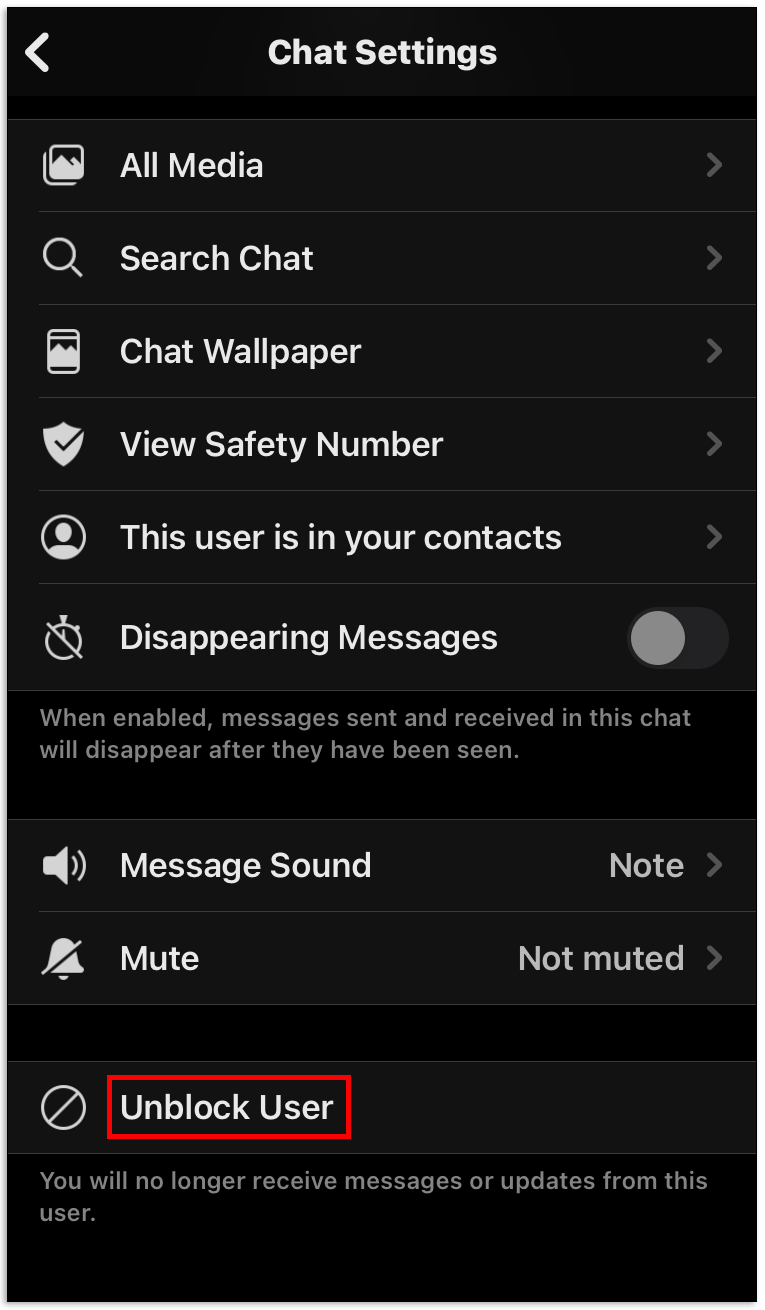
Task: Tap Unblock User
Action: click(228, 1107)
